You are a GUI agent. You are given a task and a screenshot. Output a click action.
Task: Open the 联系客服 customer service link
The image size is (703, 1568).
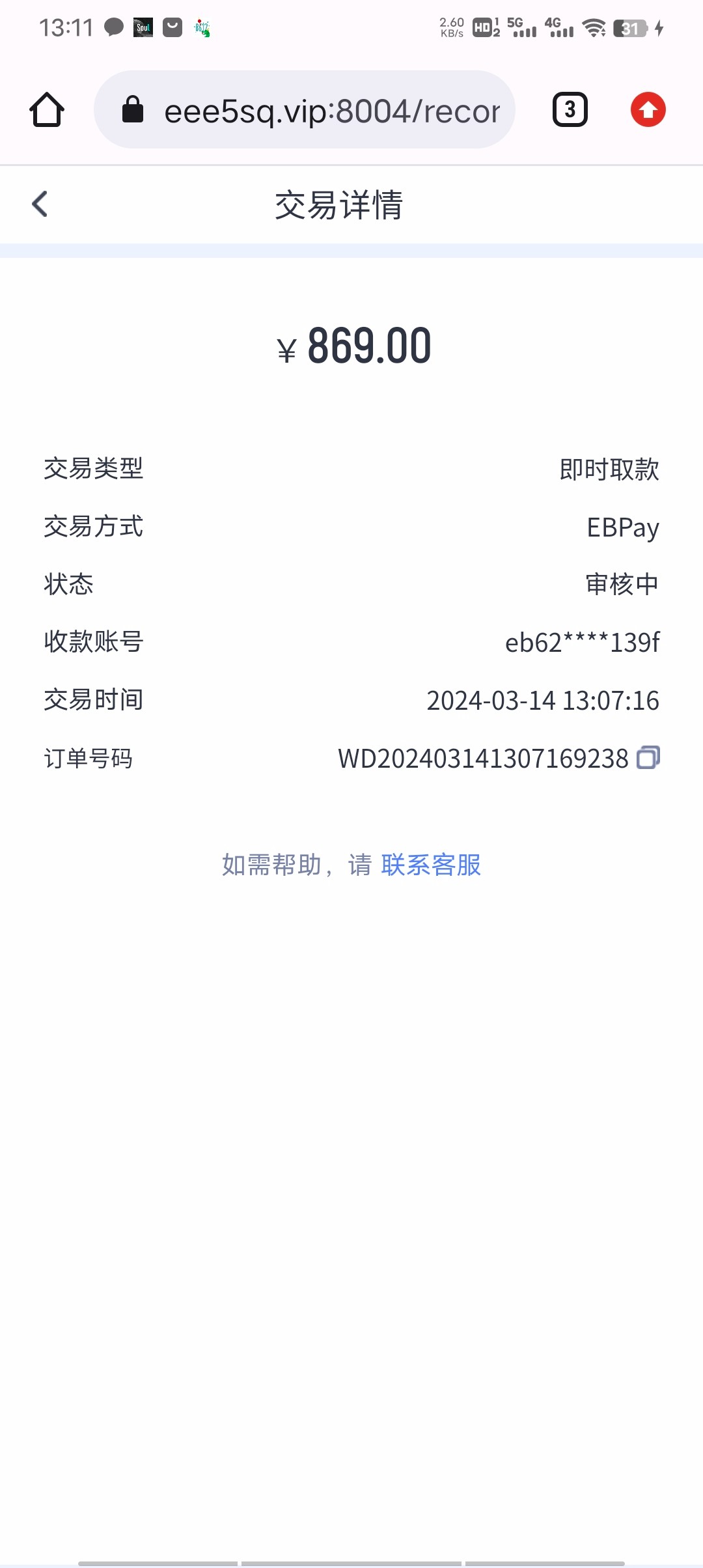pyautogui.click(x=431, y=865)
